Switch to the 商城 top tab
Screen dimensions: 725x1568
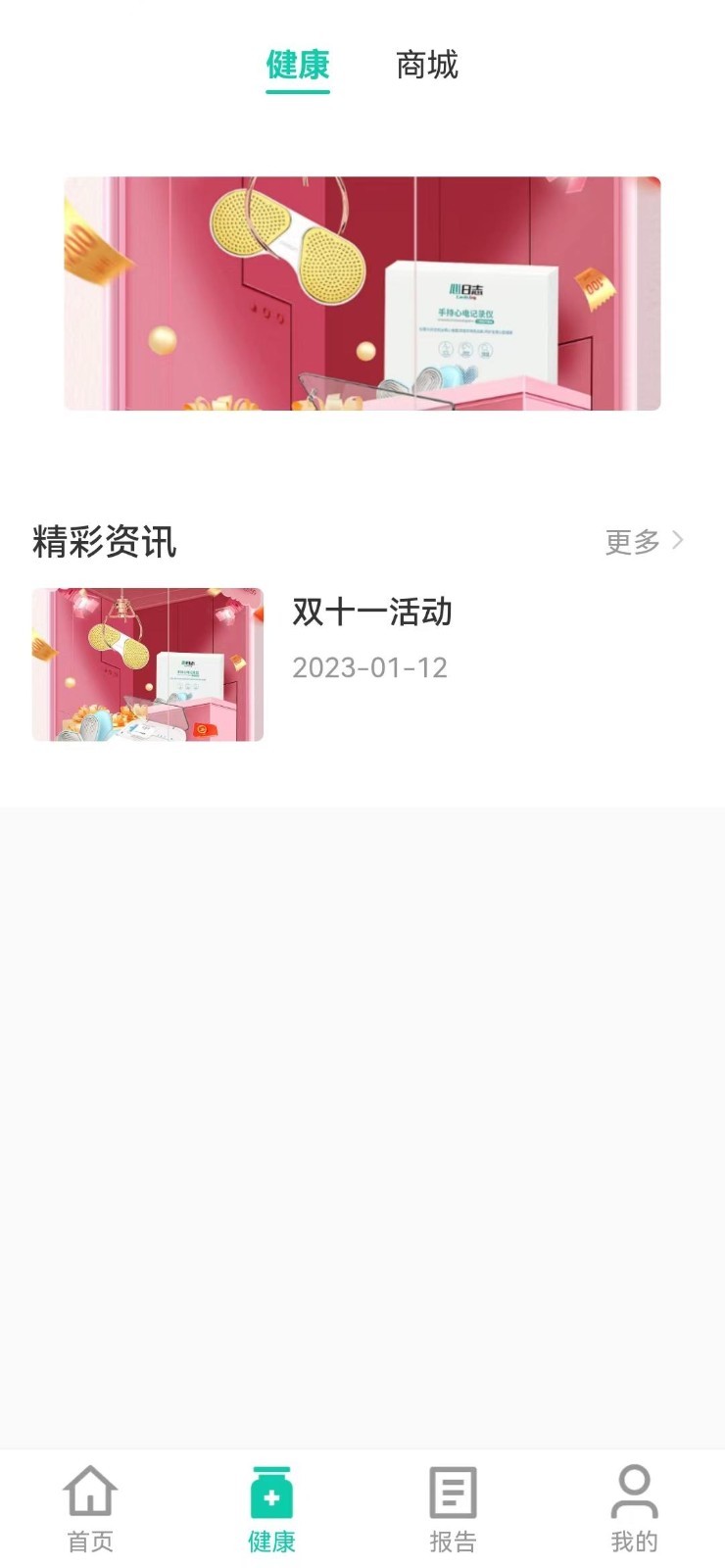[x=426, y=66]
